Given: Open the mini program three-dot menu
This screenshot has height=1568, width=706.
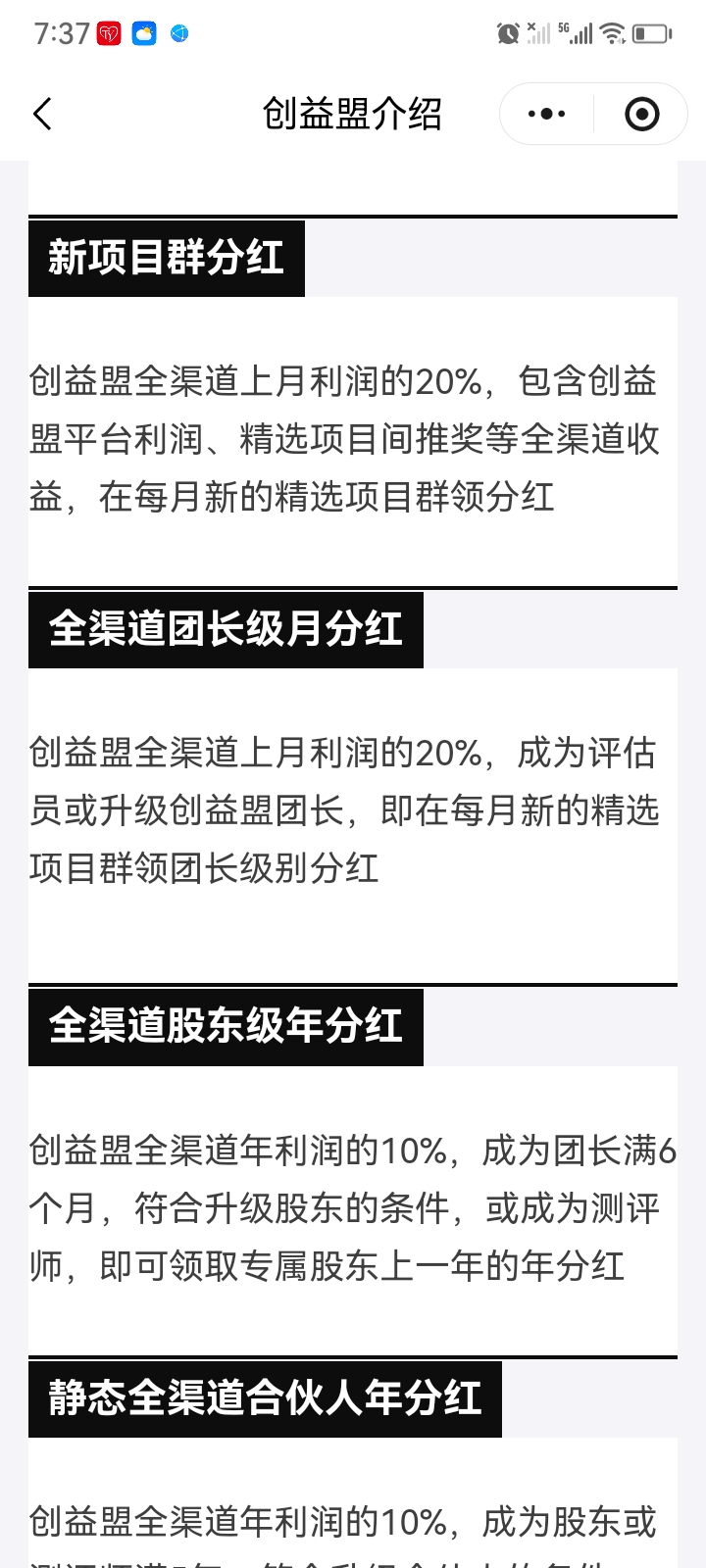Looking at the screenshot, I should pyautogui.click(x=546, y=115).
